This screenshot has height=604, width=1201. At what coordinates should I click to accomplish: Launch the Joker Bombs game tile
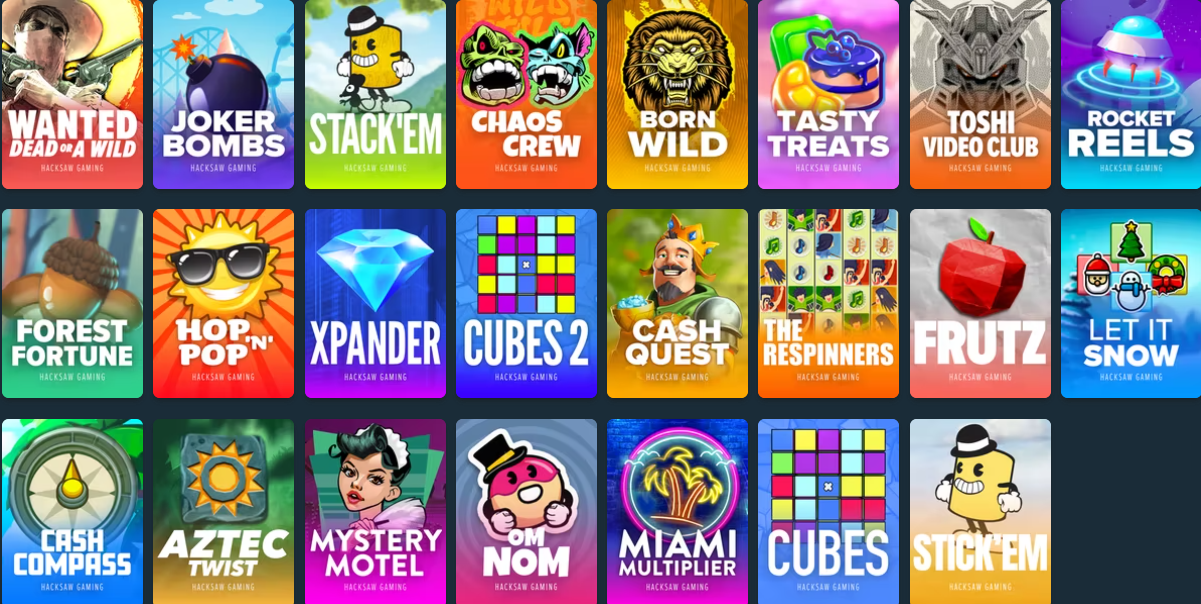coord(223,94)
